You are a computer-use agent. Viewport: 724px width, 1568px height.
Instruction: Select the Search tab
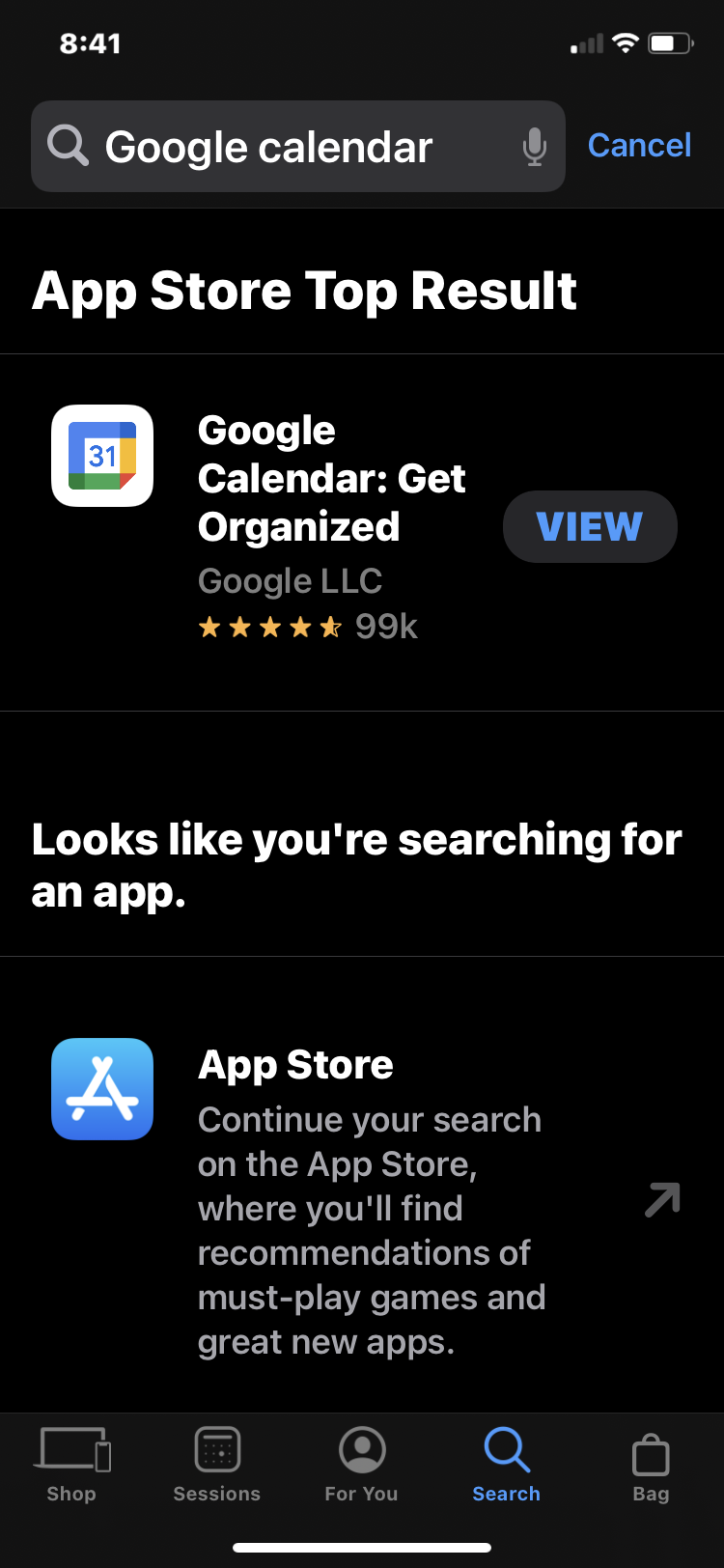click(507, 1464)
